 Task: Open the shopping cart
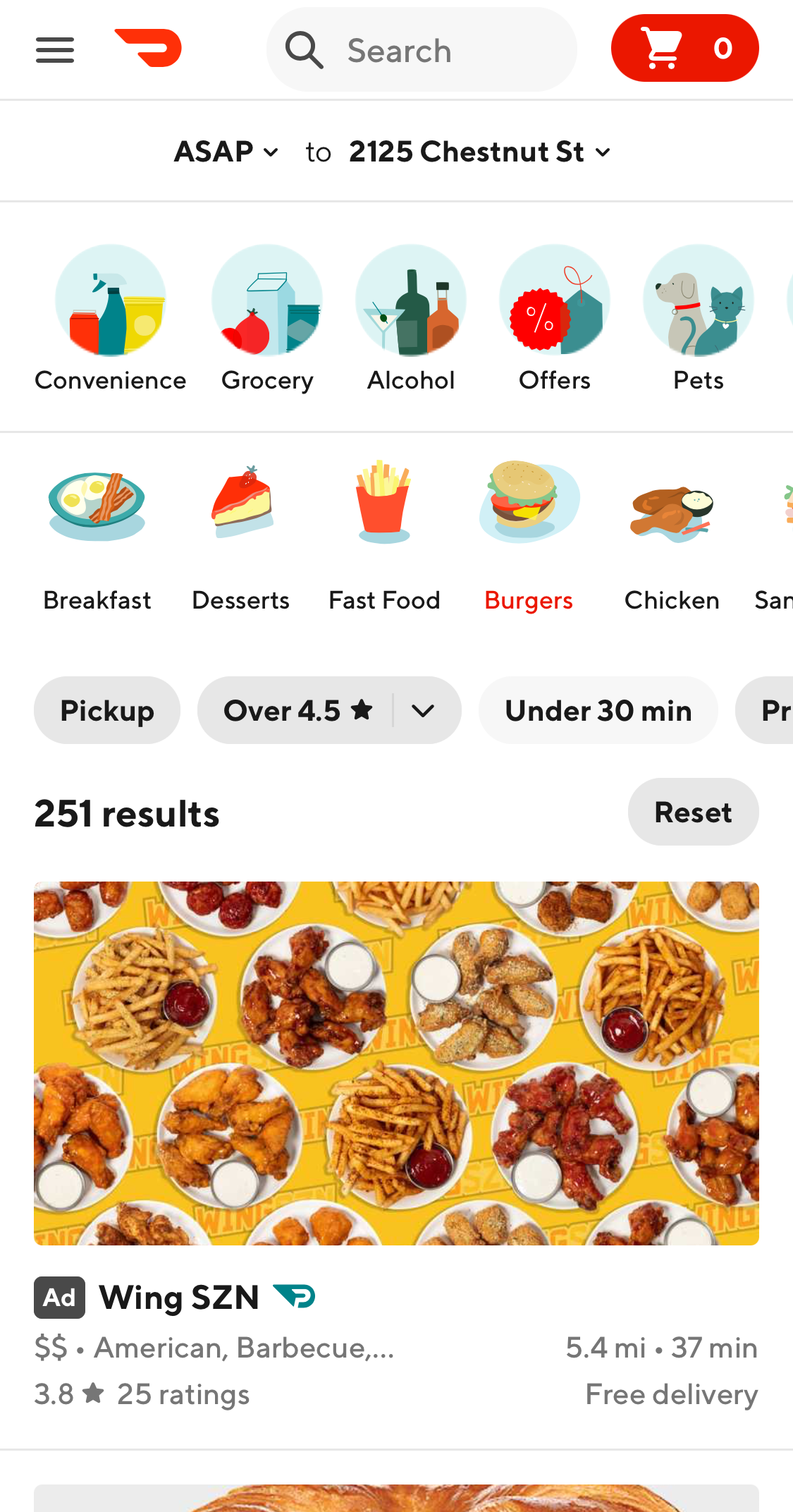pyautogui.click(x=684, y=48)
